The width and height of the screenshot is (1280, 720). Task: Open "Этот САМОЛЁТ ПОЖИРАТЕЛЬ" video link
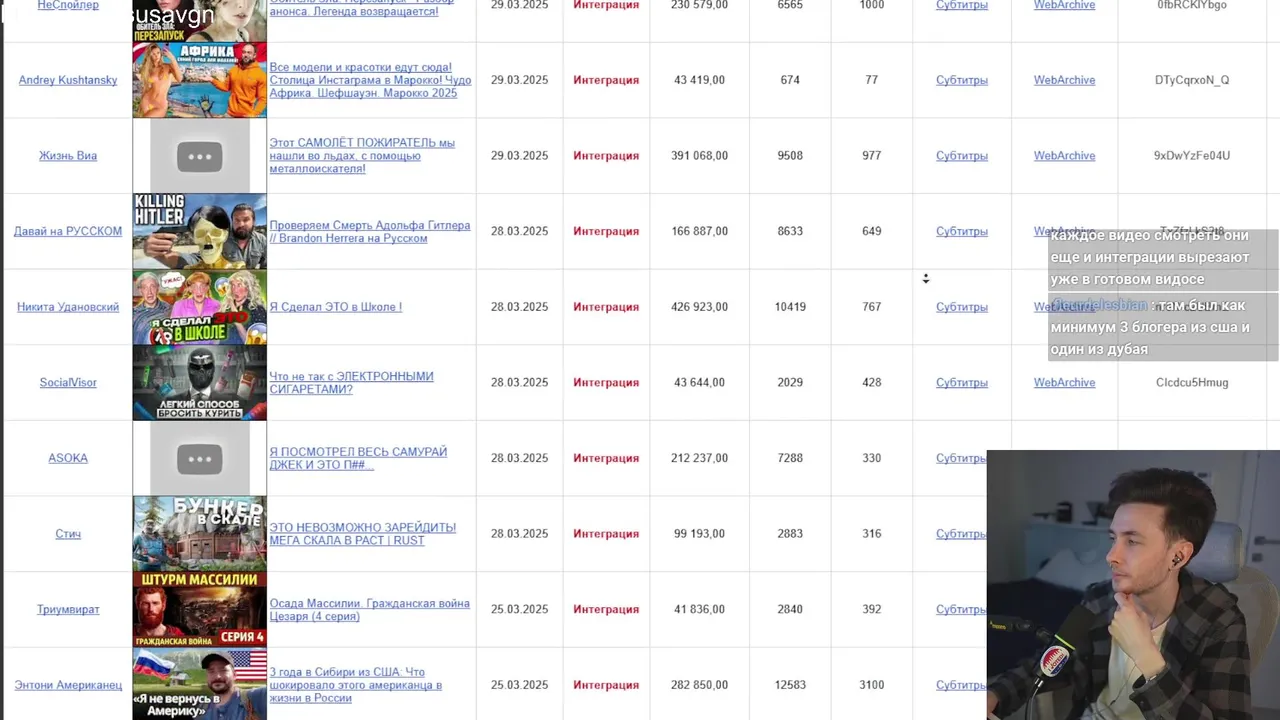pyautogui.click(x=361, y=143)
